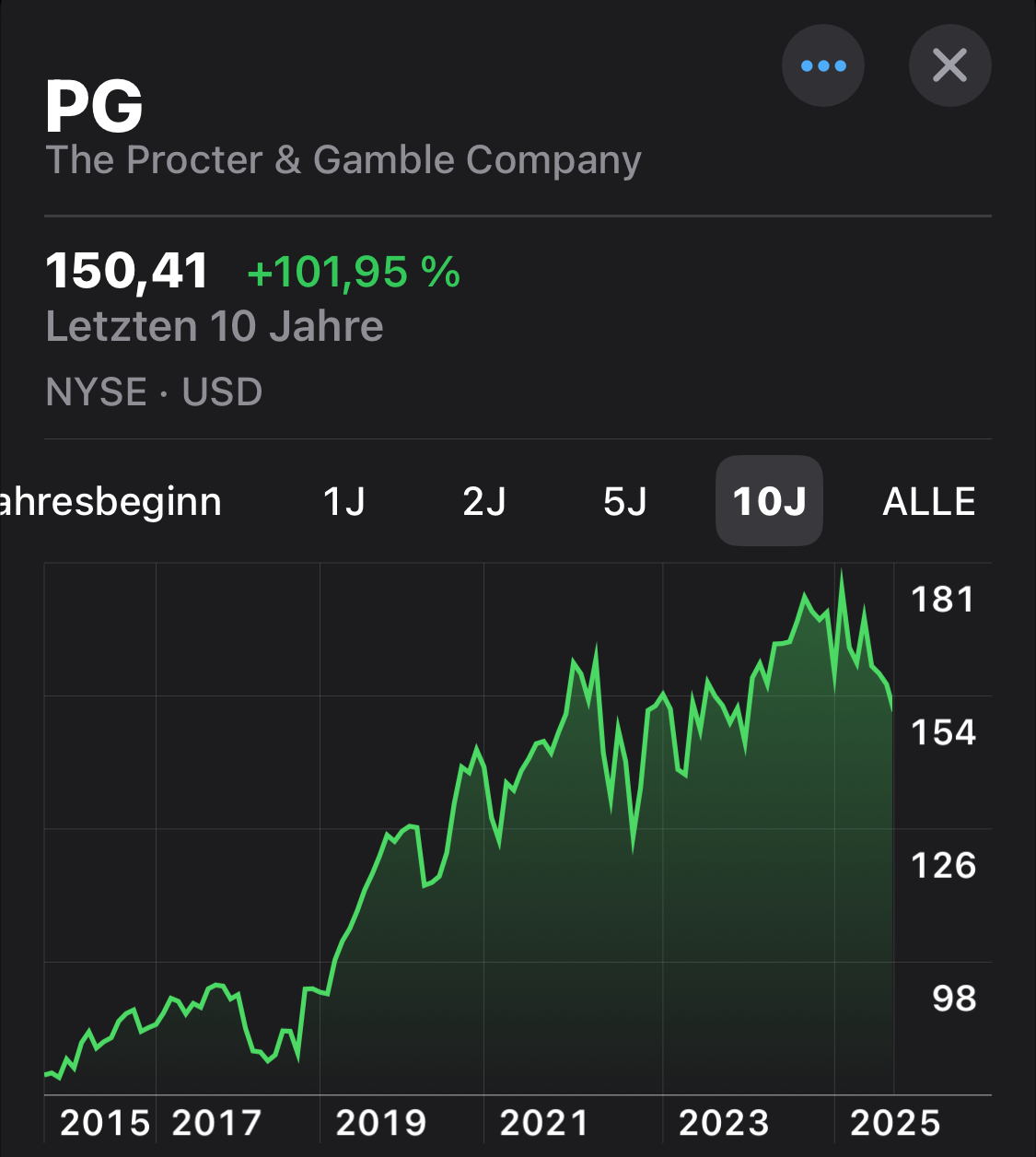1036x1157 pixels.
Task: Click the current price 150,41
Action: [x=126, y=271]
